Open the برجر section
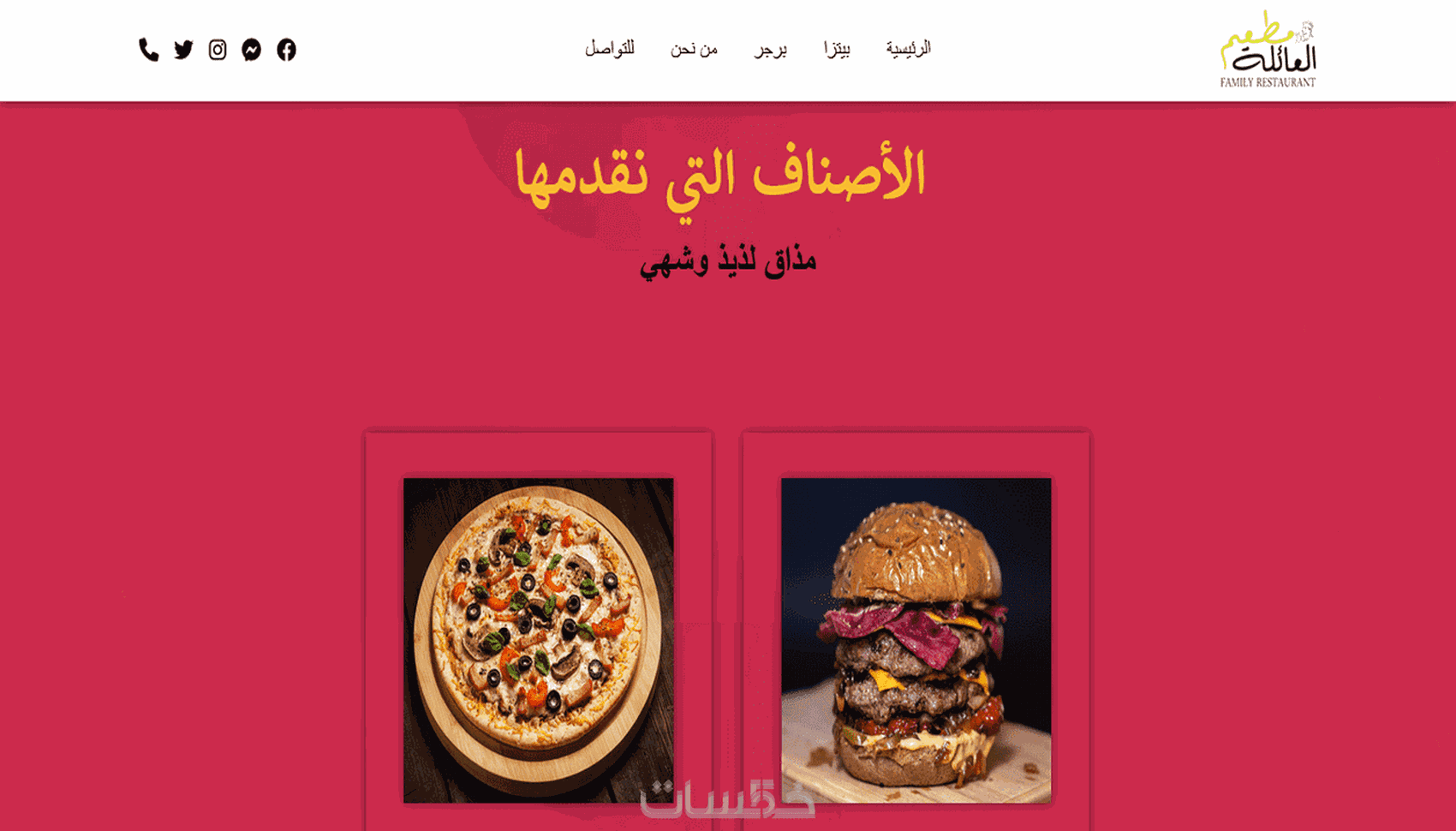Image resolution: width=1456 pixels, height=831 pixels. click(x=770, y=50)
